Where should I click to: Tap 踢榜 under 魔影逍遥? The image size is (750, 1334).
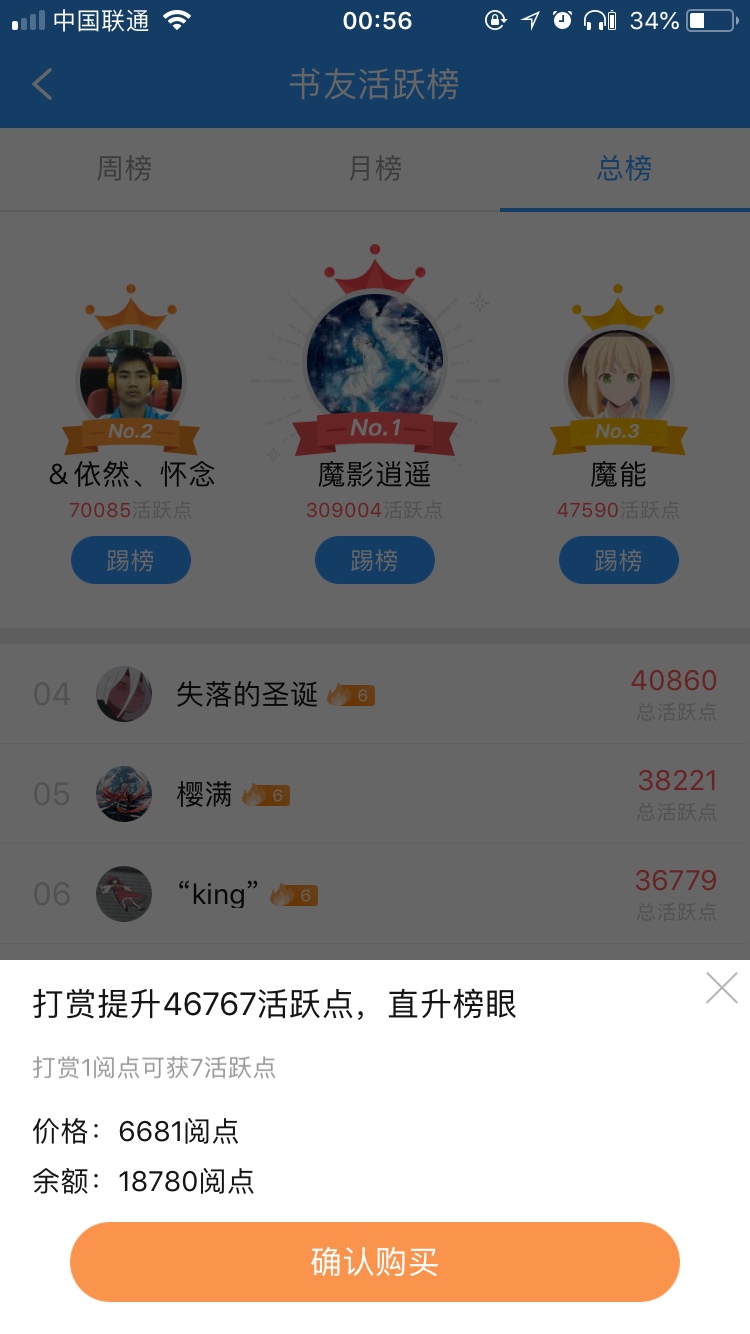coord(375,560)
